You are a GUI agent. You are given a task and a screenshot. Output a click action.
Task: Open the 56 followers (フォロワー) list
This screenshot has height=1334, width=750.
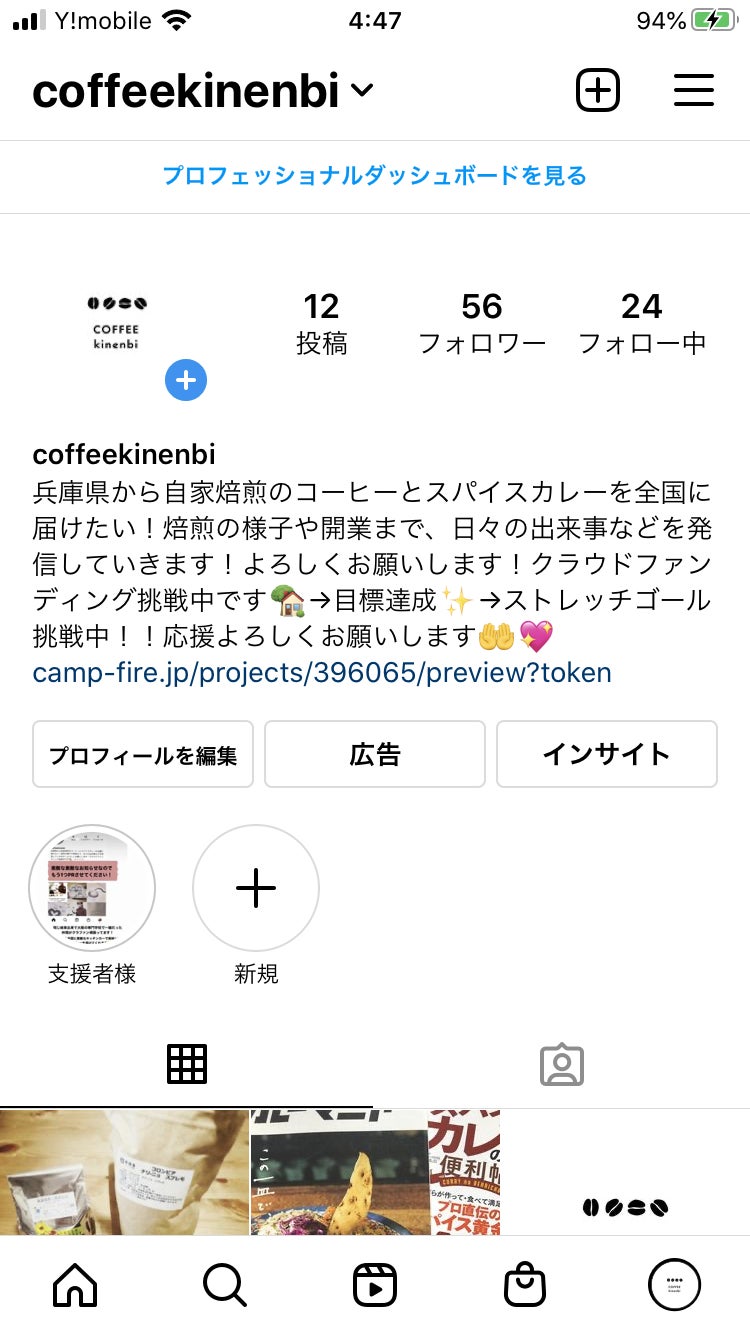[482, 323]
